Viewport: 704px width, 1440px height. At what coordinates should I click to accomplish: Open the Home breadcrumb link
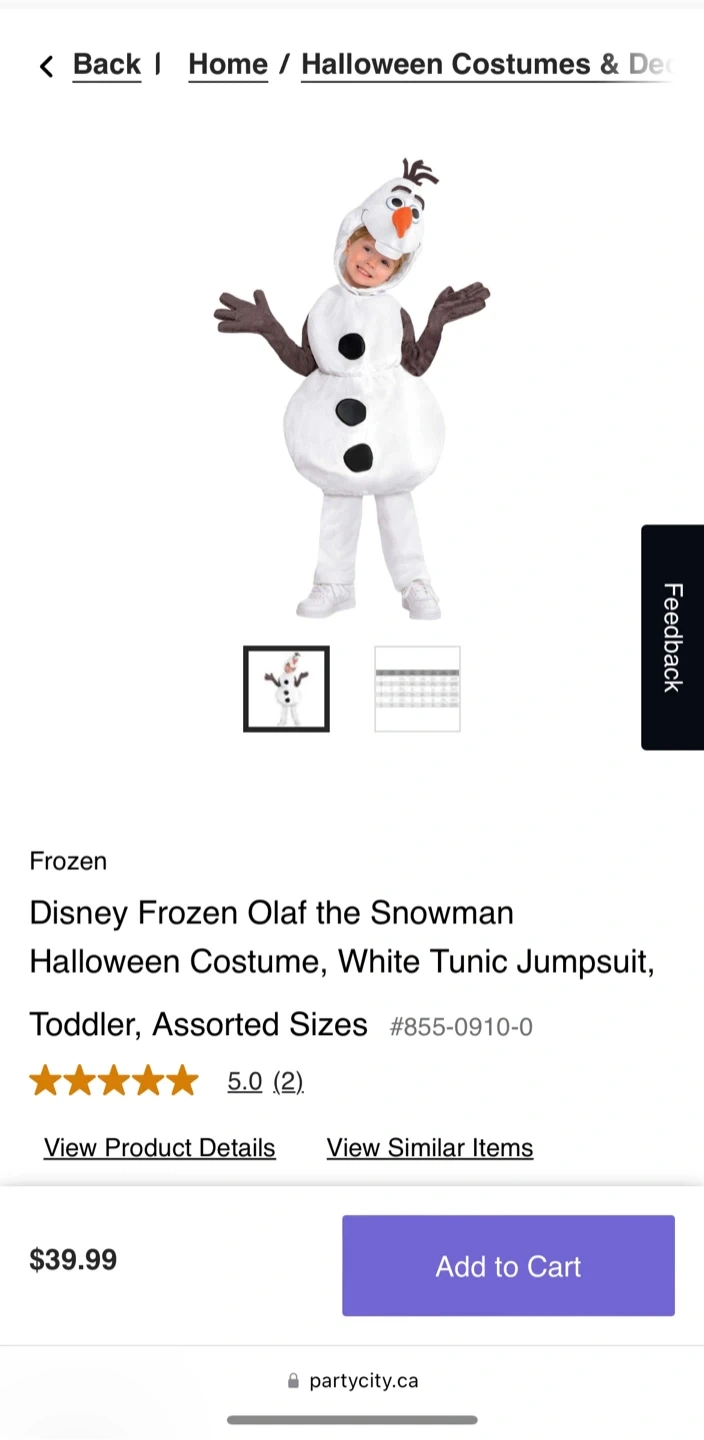(228, 65)
